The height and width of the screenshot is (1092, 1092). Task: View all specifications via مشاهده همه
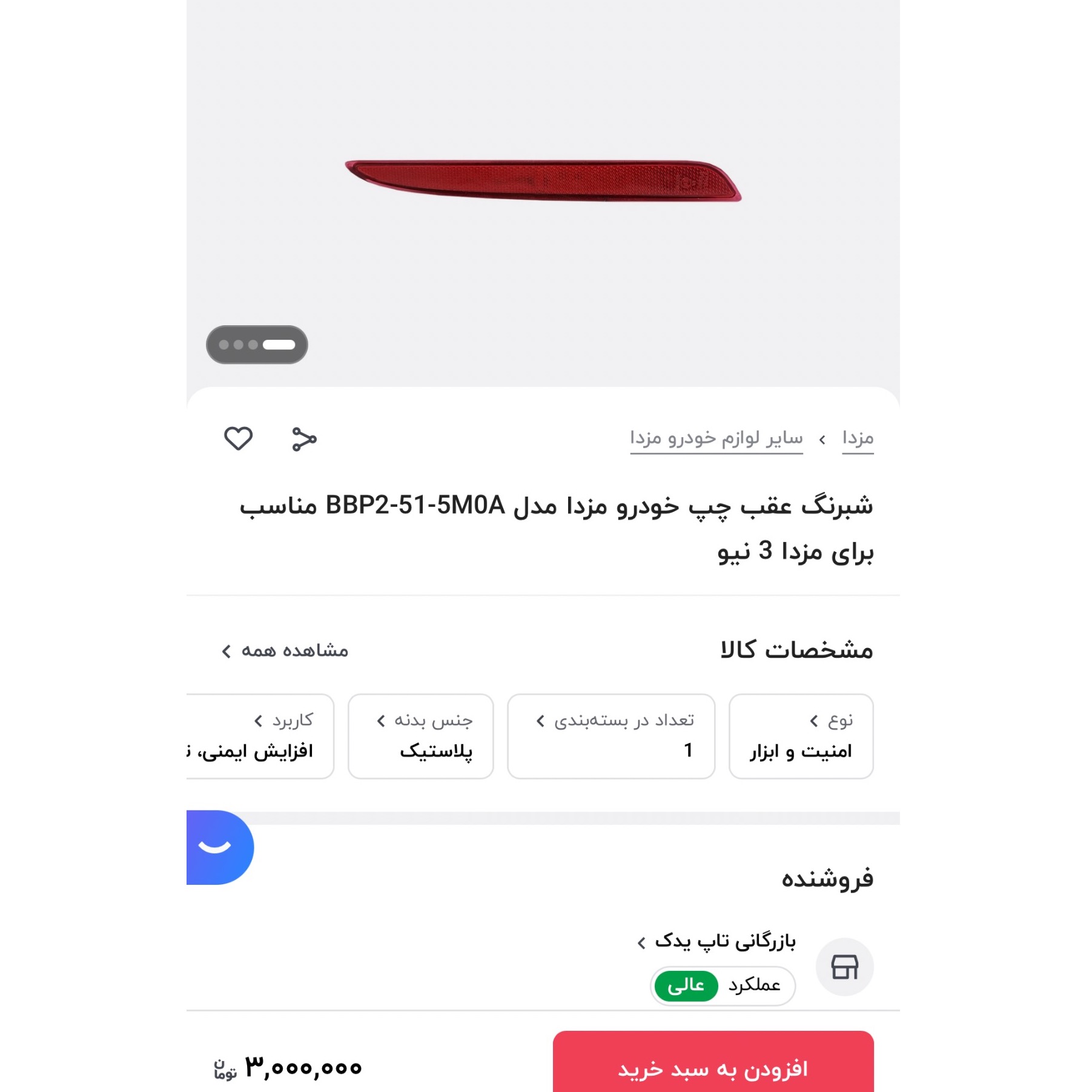(285, 650)
